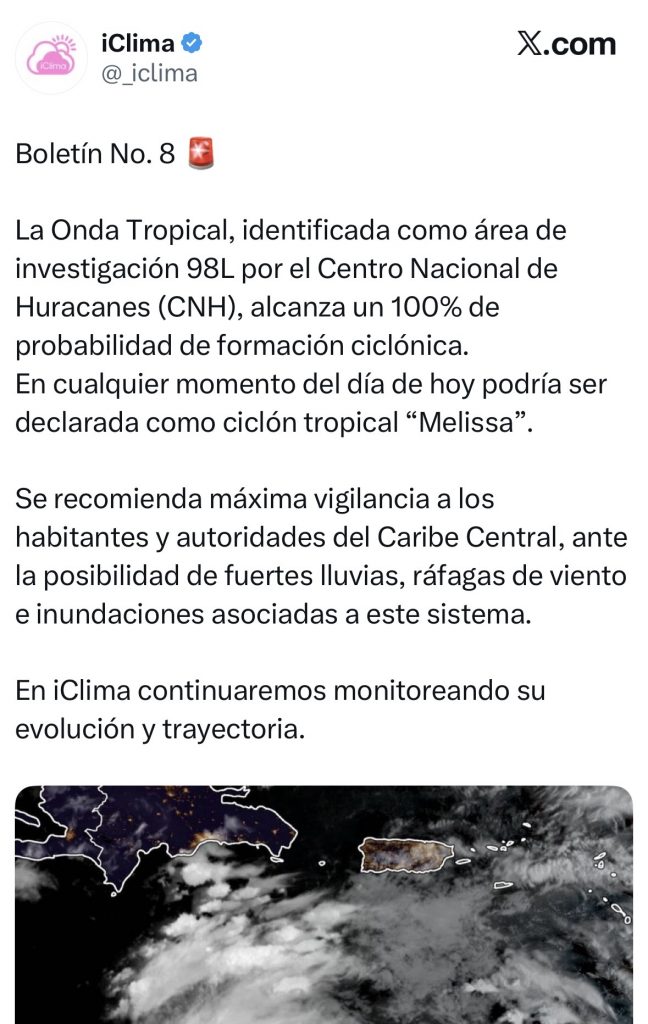Open the iClima account name
The image size is (648, 1024).
138,43
